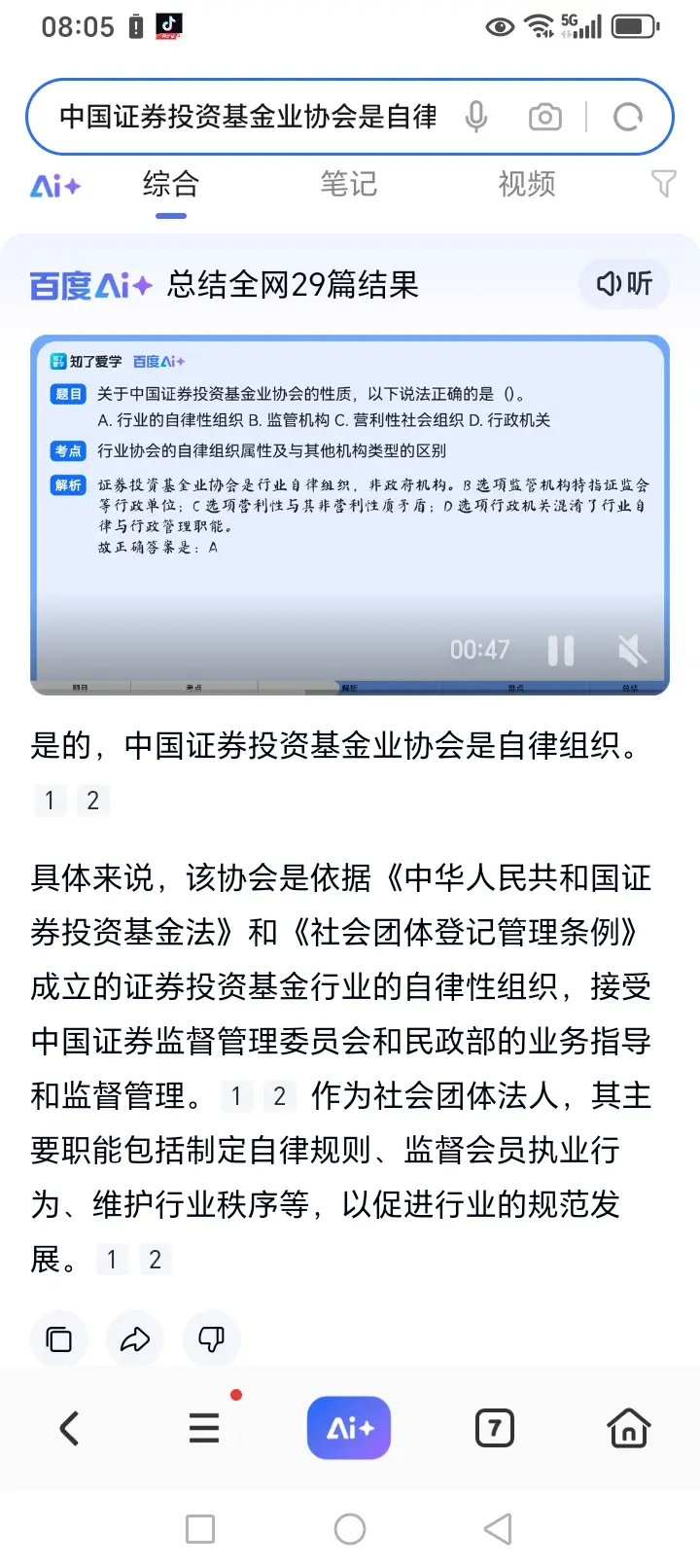Switch to the 视频 tab

526,184
